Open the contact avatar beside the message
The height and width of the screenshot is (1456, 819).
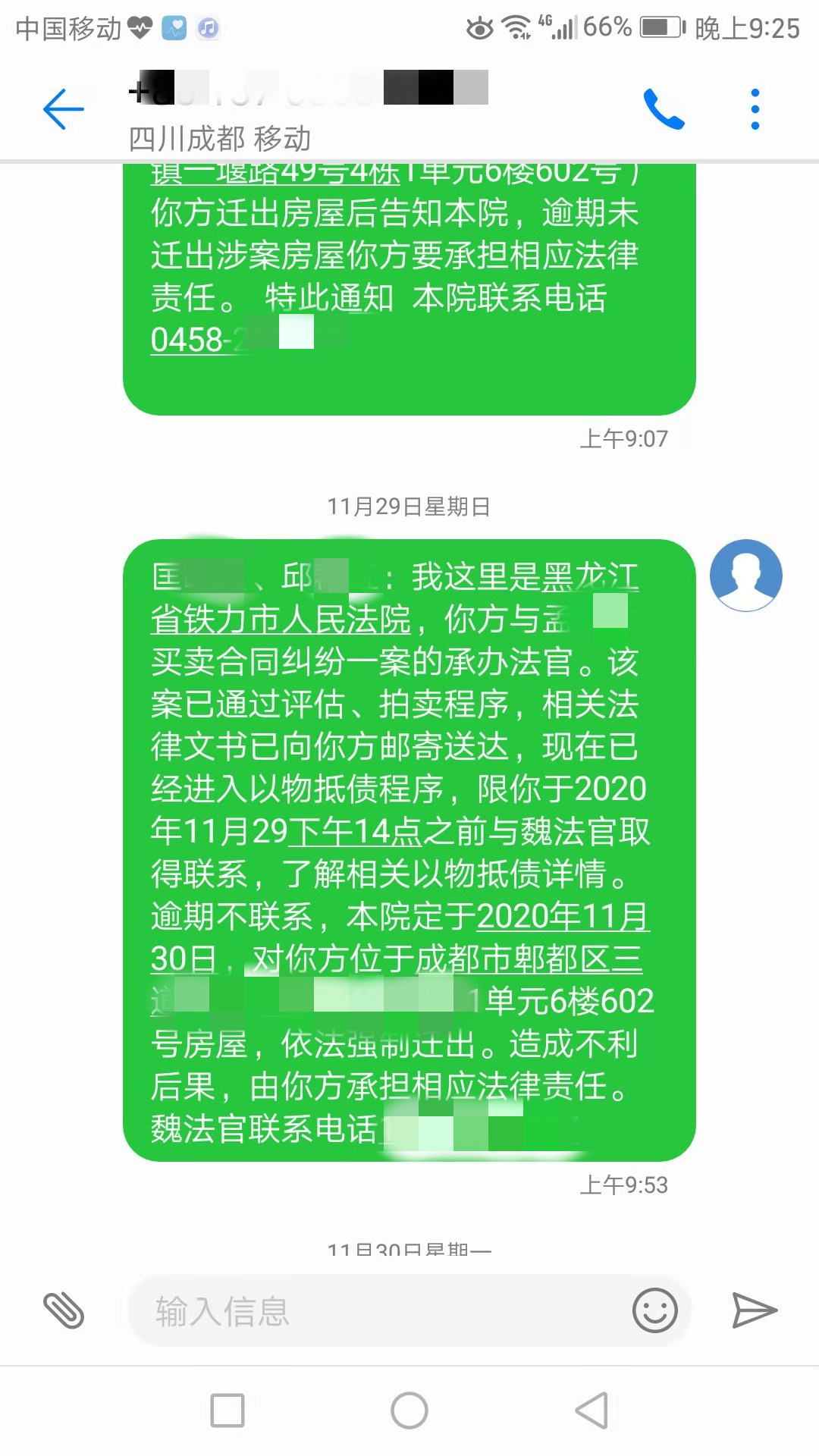[x=745, y=575]
